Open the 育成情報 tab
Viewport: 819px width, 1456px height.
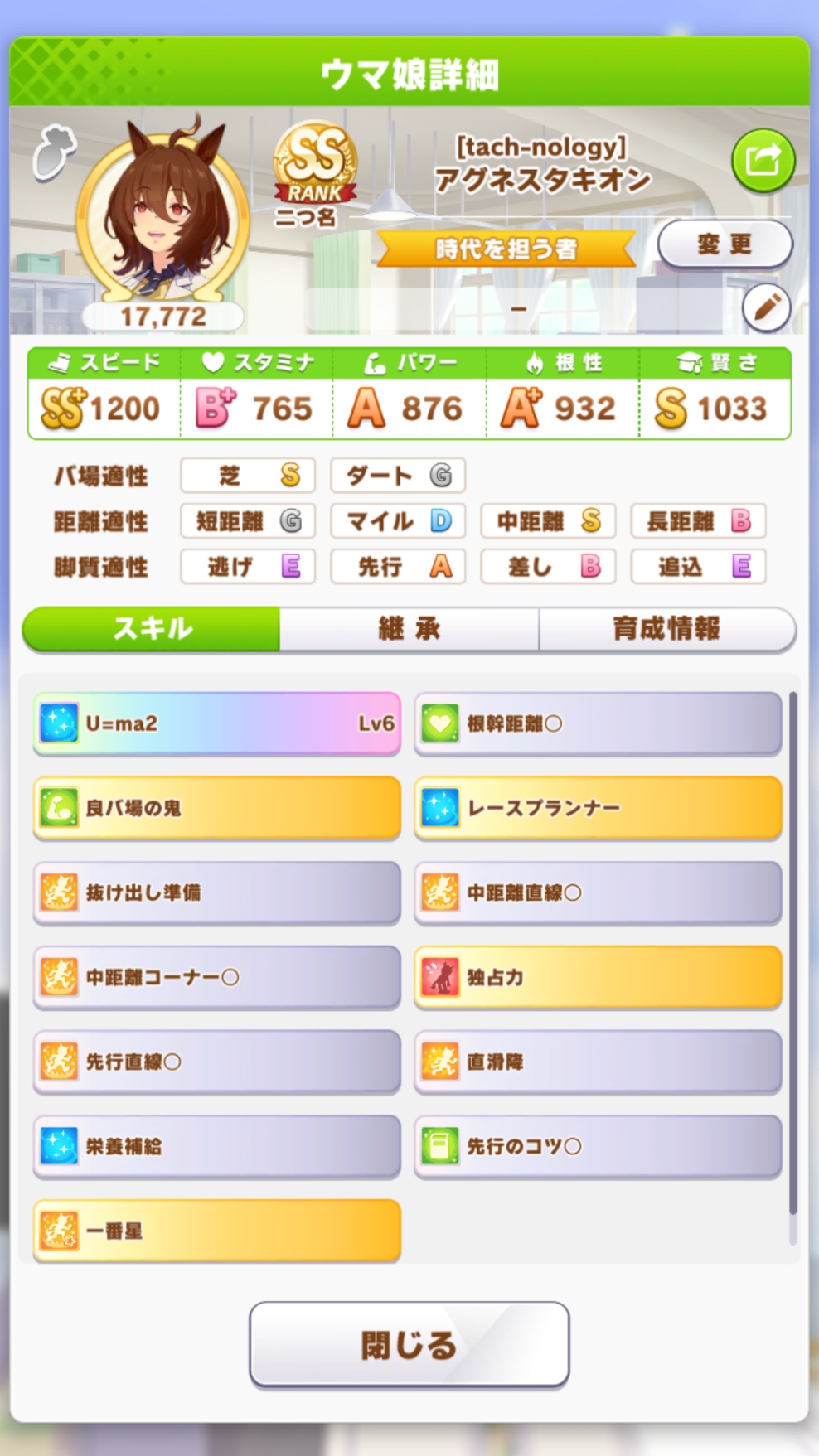666,629
